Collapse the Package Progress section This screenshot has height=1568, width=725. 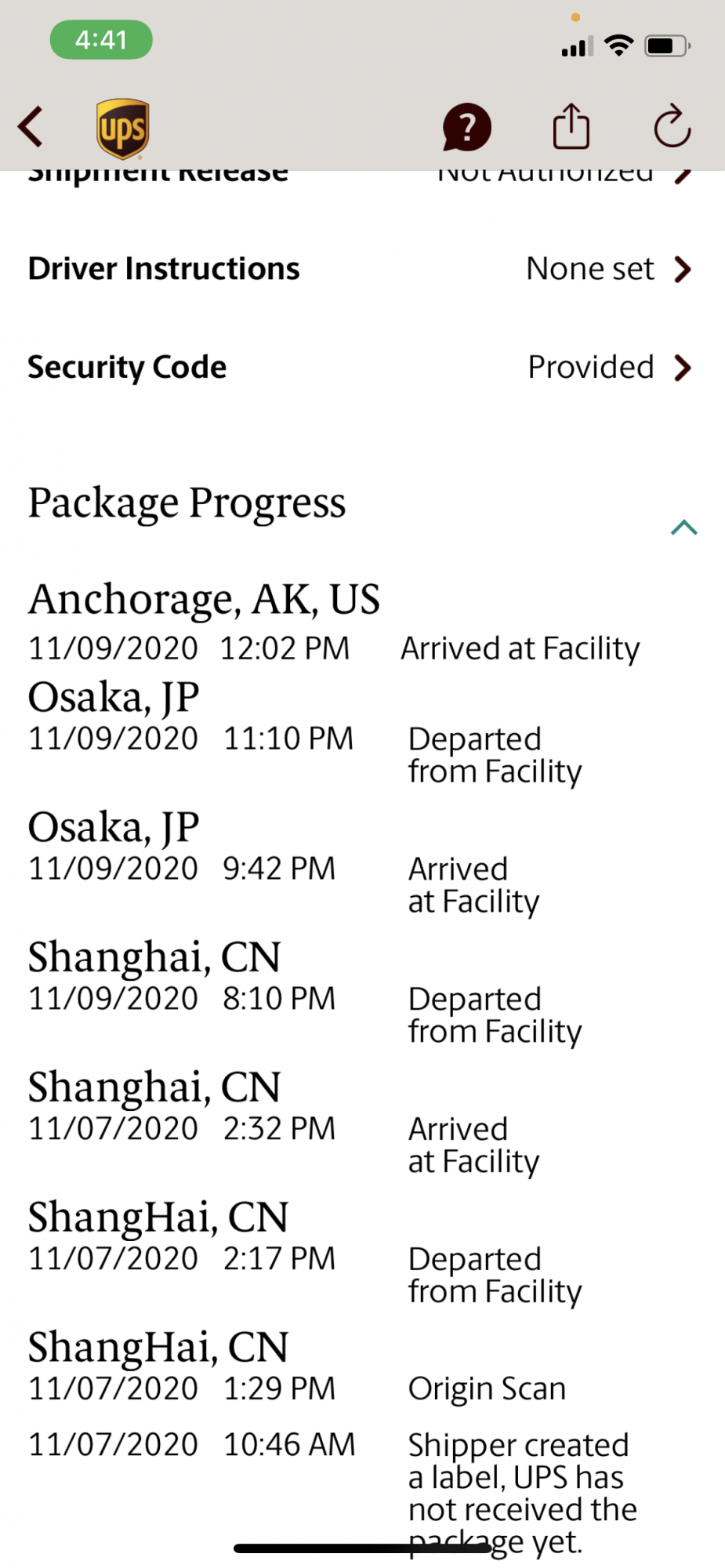point(683,527)
